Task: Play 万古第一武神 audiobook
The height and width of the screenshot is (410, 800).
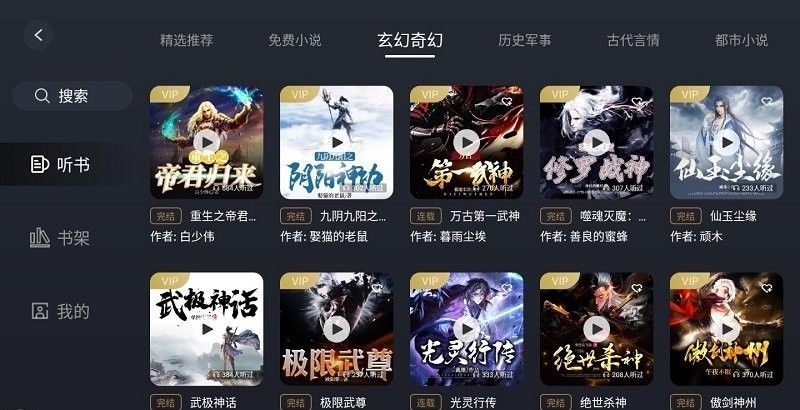Action: pyautogui.click(x=466, y=142)
